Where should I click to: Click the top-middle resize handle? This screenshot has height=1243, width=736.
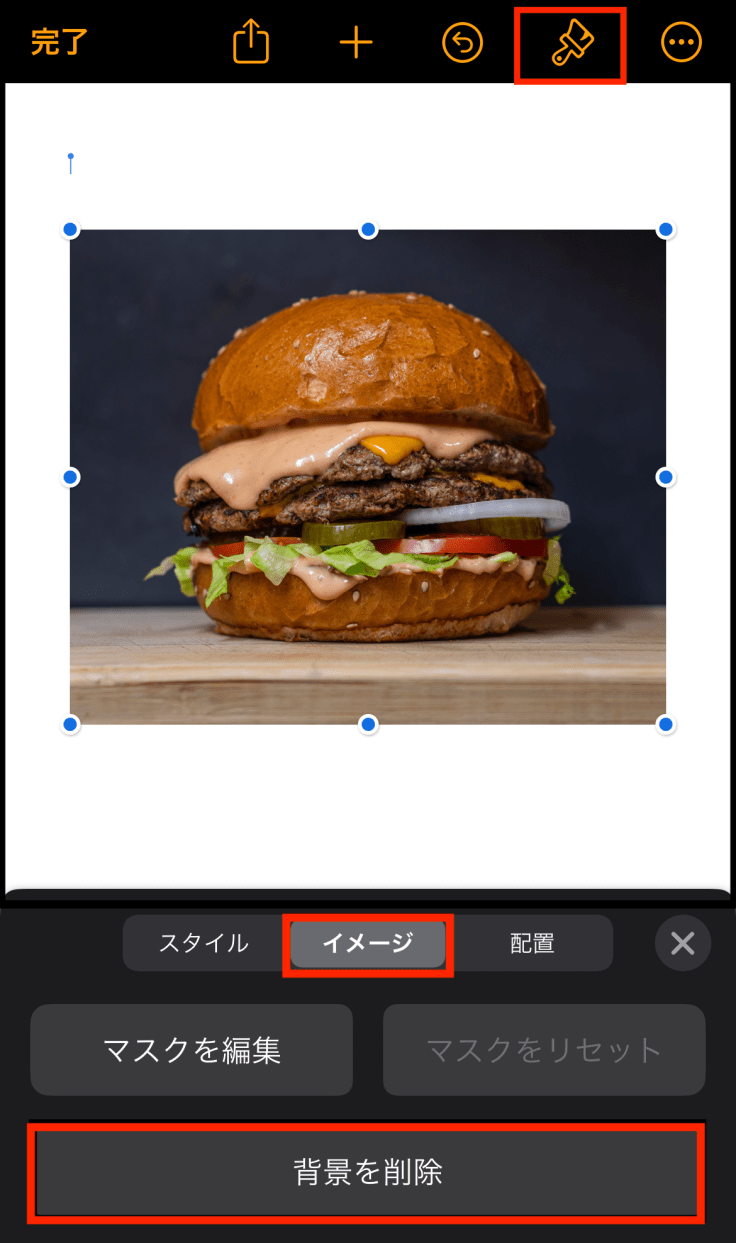tap(368, 229)
